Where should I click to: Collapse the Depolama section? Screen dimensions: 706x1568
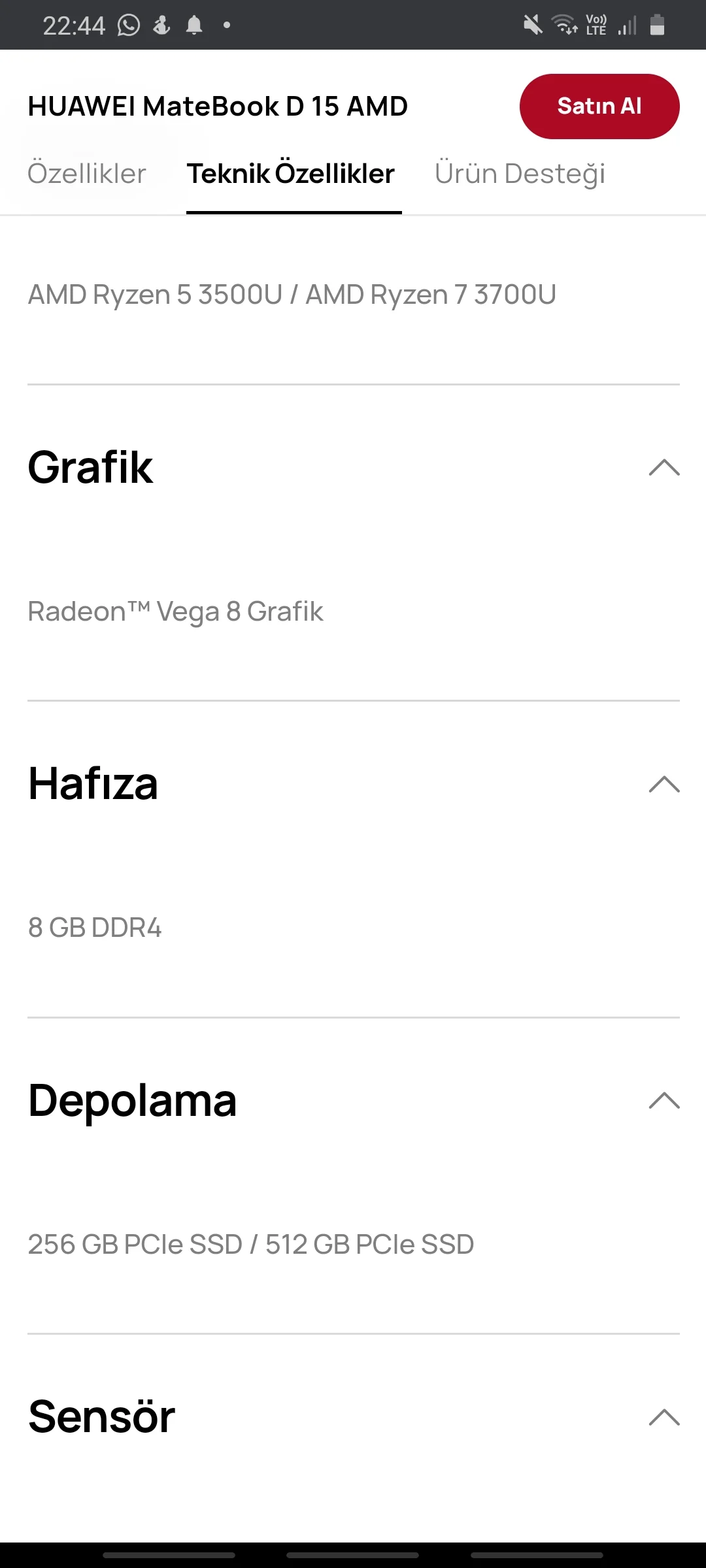pyautogui.click(x=664, y=1101)
